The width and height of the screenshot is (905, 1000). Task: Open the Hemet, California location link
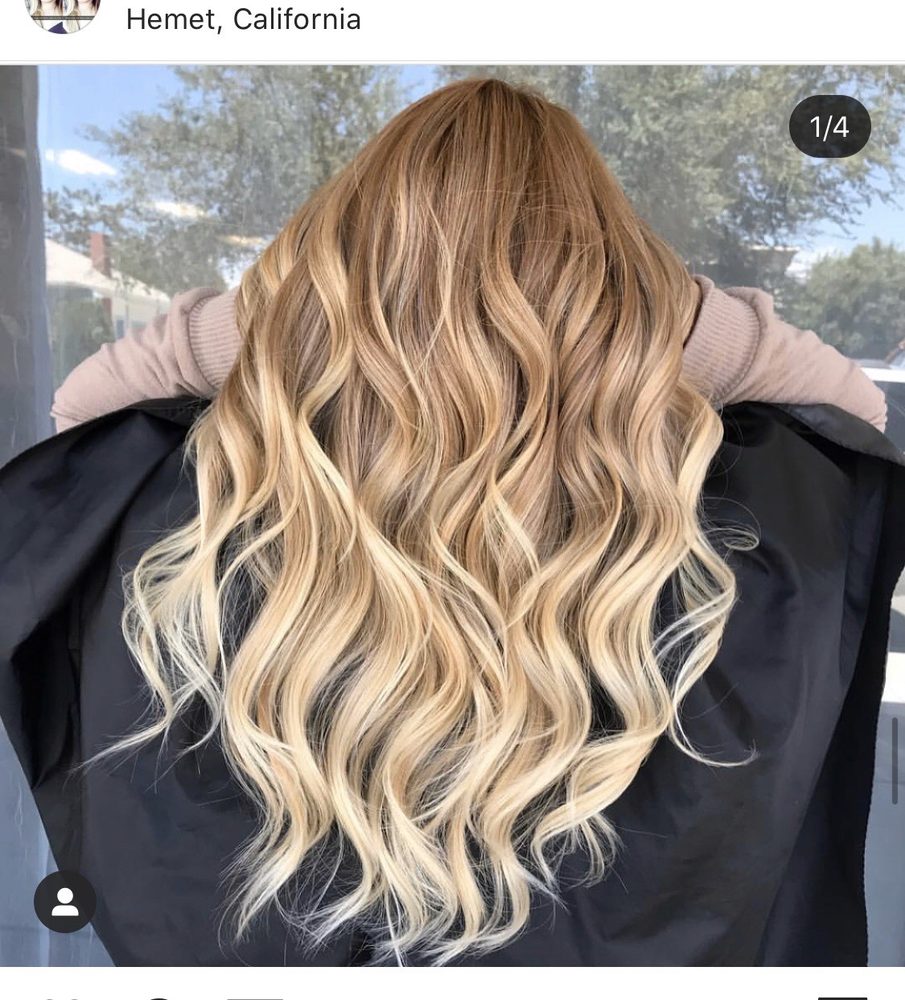click(x=243, y=19)
